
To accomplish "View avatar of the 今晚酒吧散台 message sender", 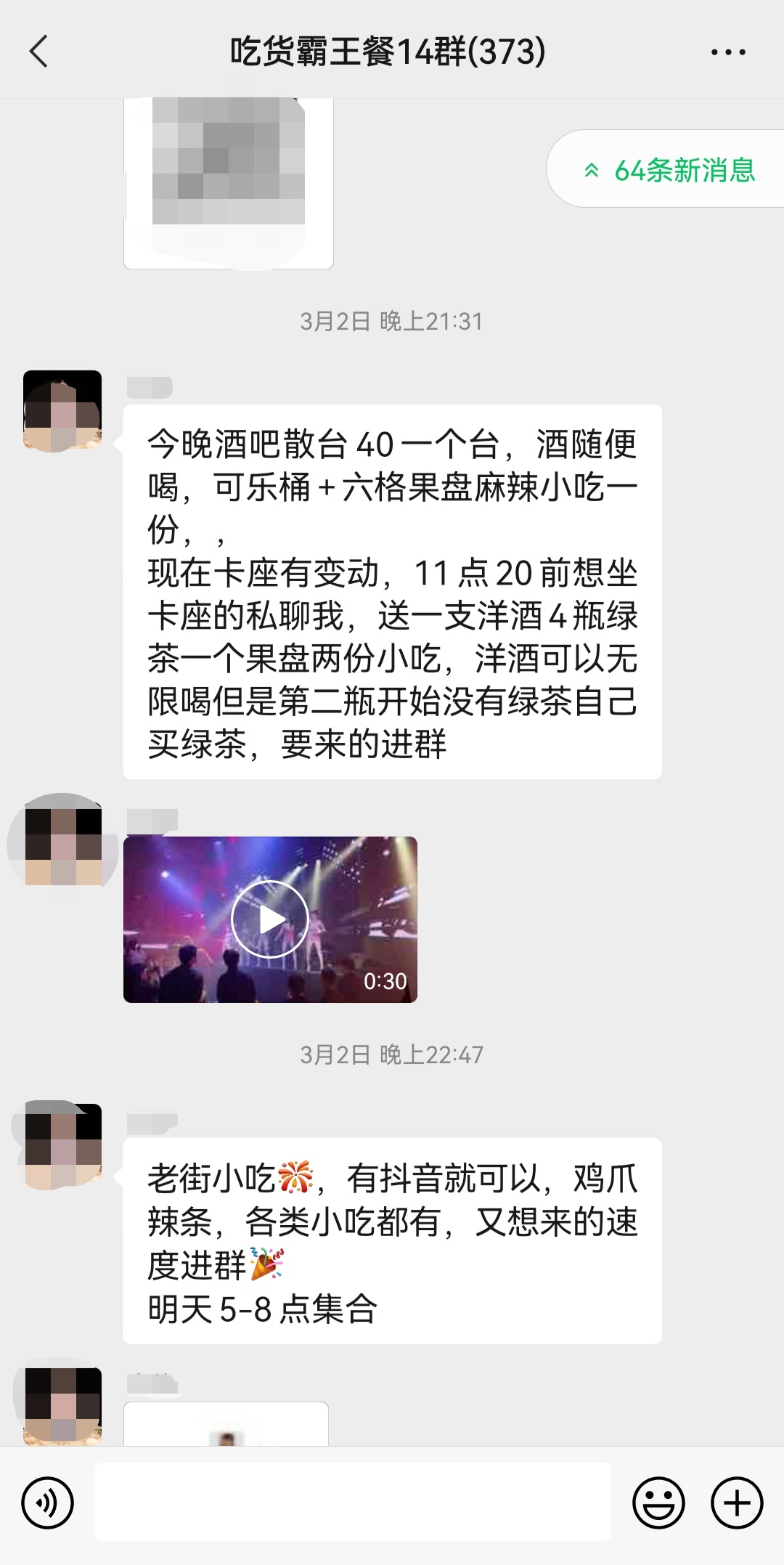I will (x=62, y=410).
